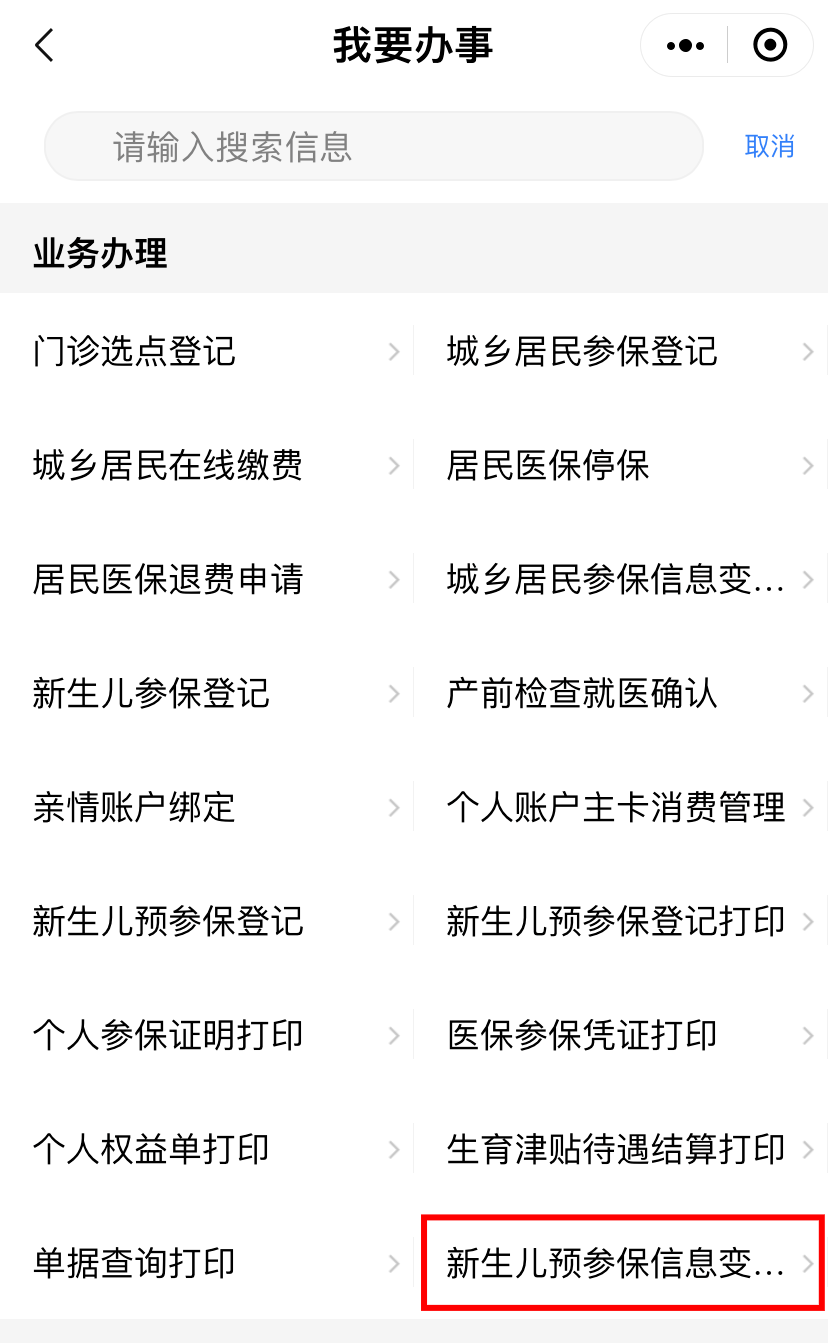Open the highlighted 新生儿预参保信息变… item
The image size is (828, 1343).
coord(622,1262)
